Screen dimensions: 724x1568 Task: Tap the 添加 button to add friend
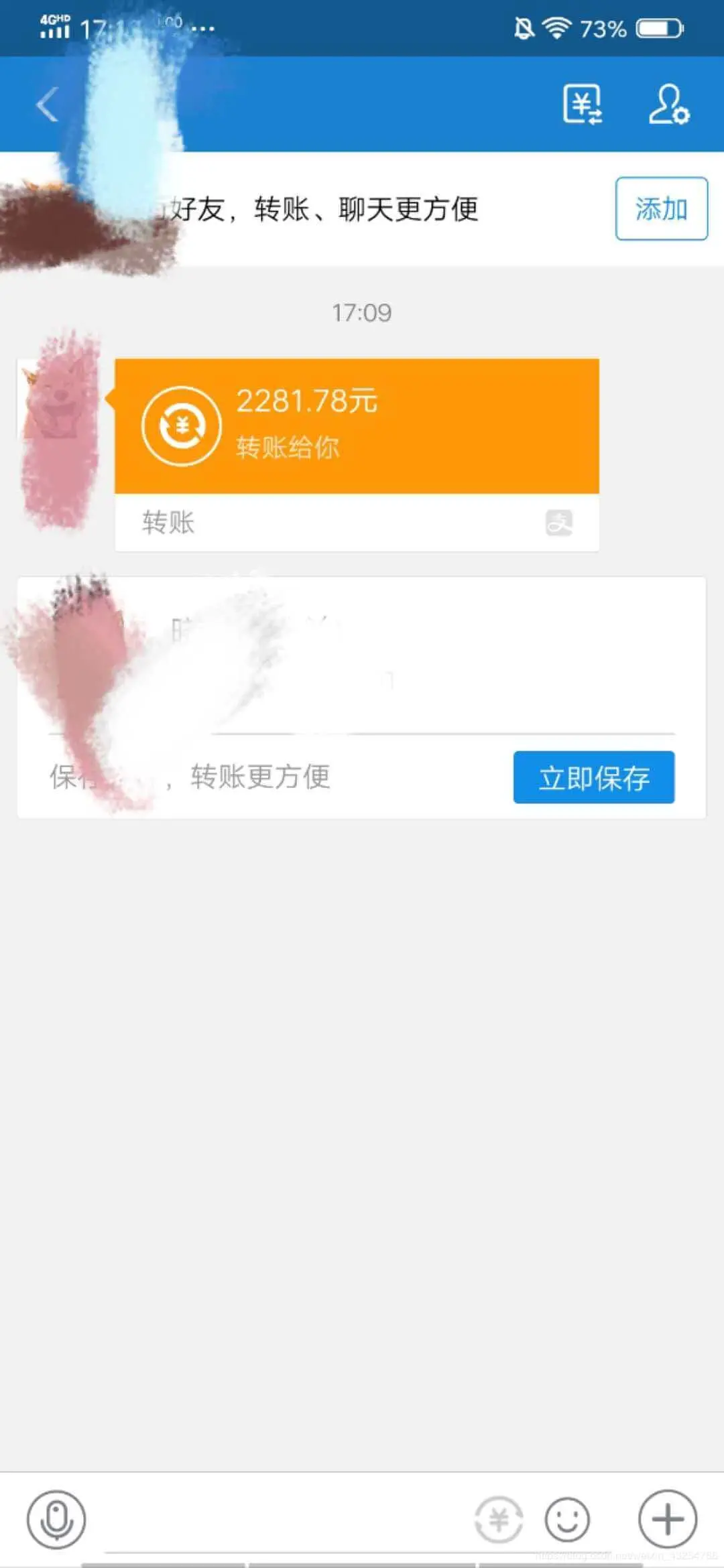click(x=661, y=208)
